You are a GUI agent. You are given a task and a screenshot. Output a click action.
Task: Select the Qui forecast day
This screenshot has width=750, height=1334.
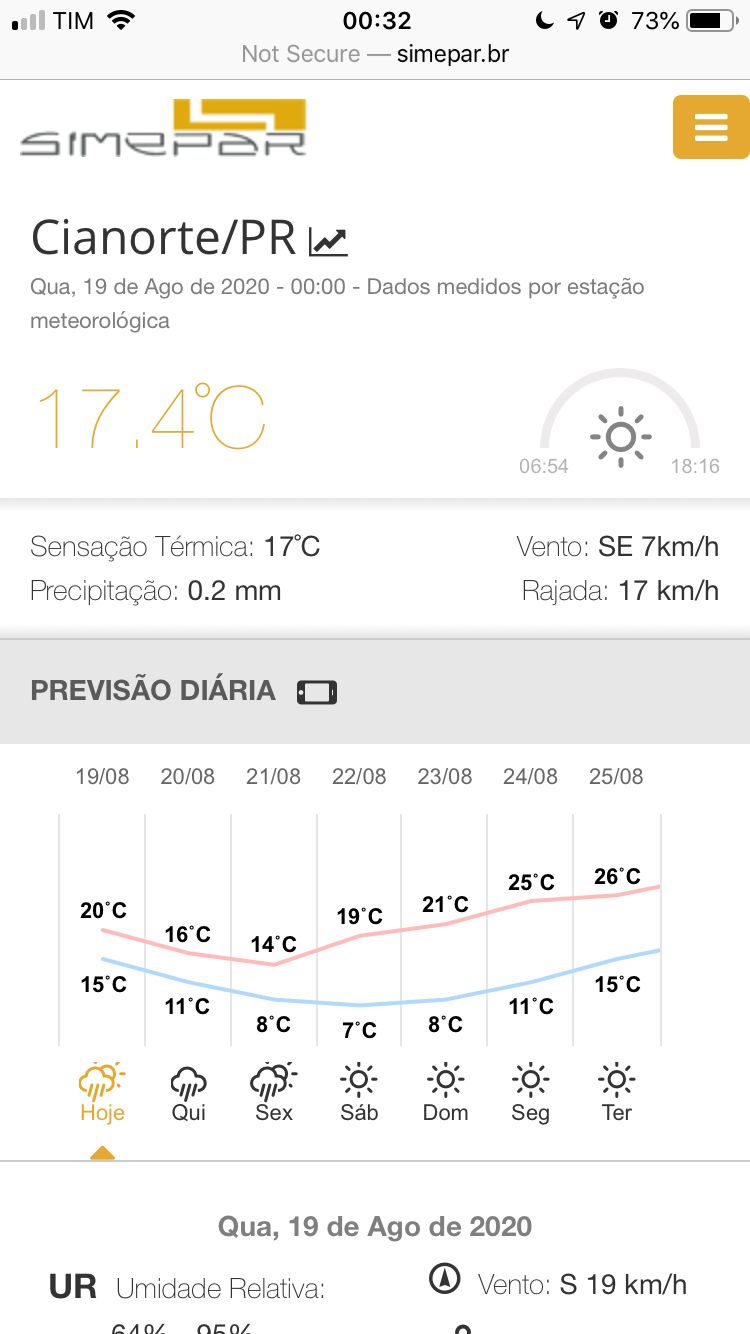(188, 1093)
